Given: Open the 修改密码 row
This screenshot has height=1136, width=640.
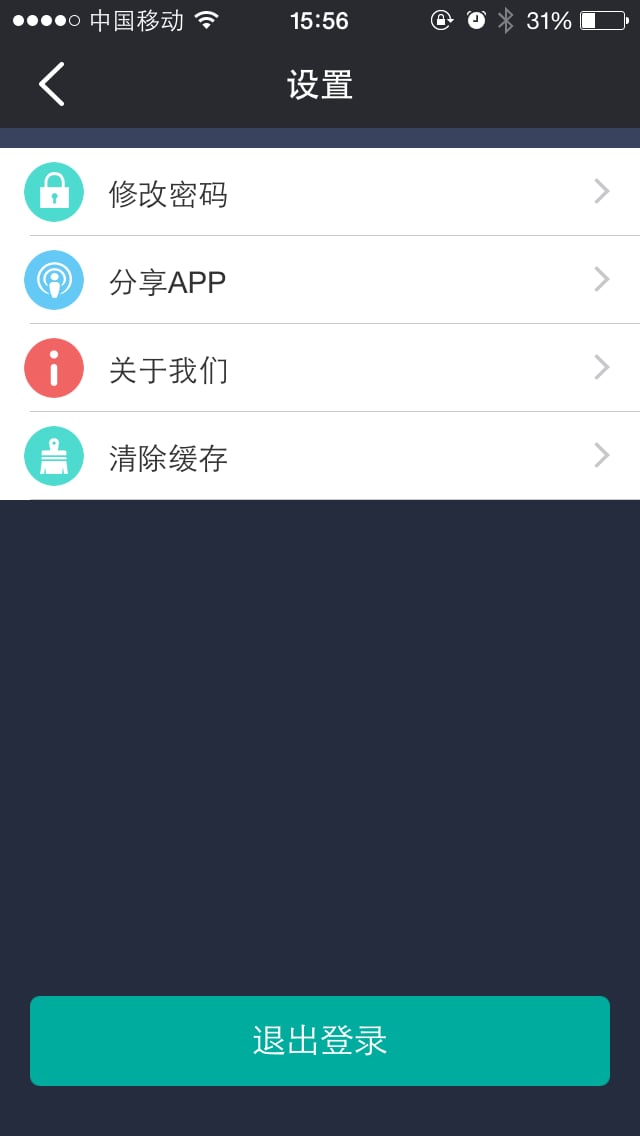Looking at the screenshot, I should [x=320, y=192].
